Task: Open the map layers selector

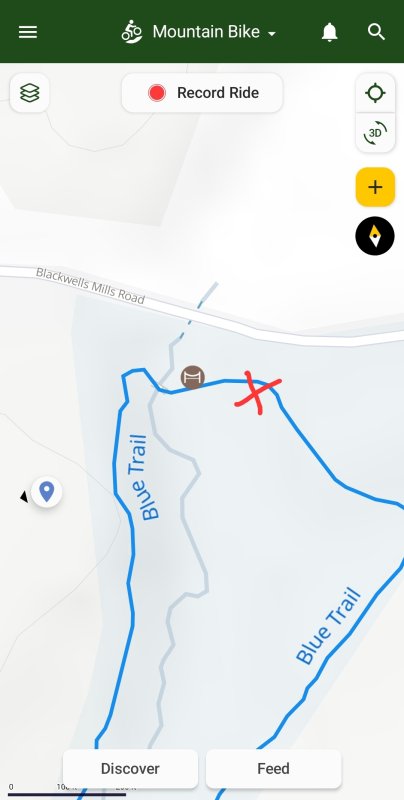Action: click(x=30, y=93)
